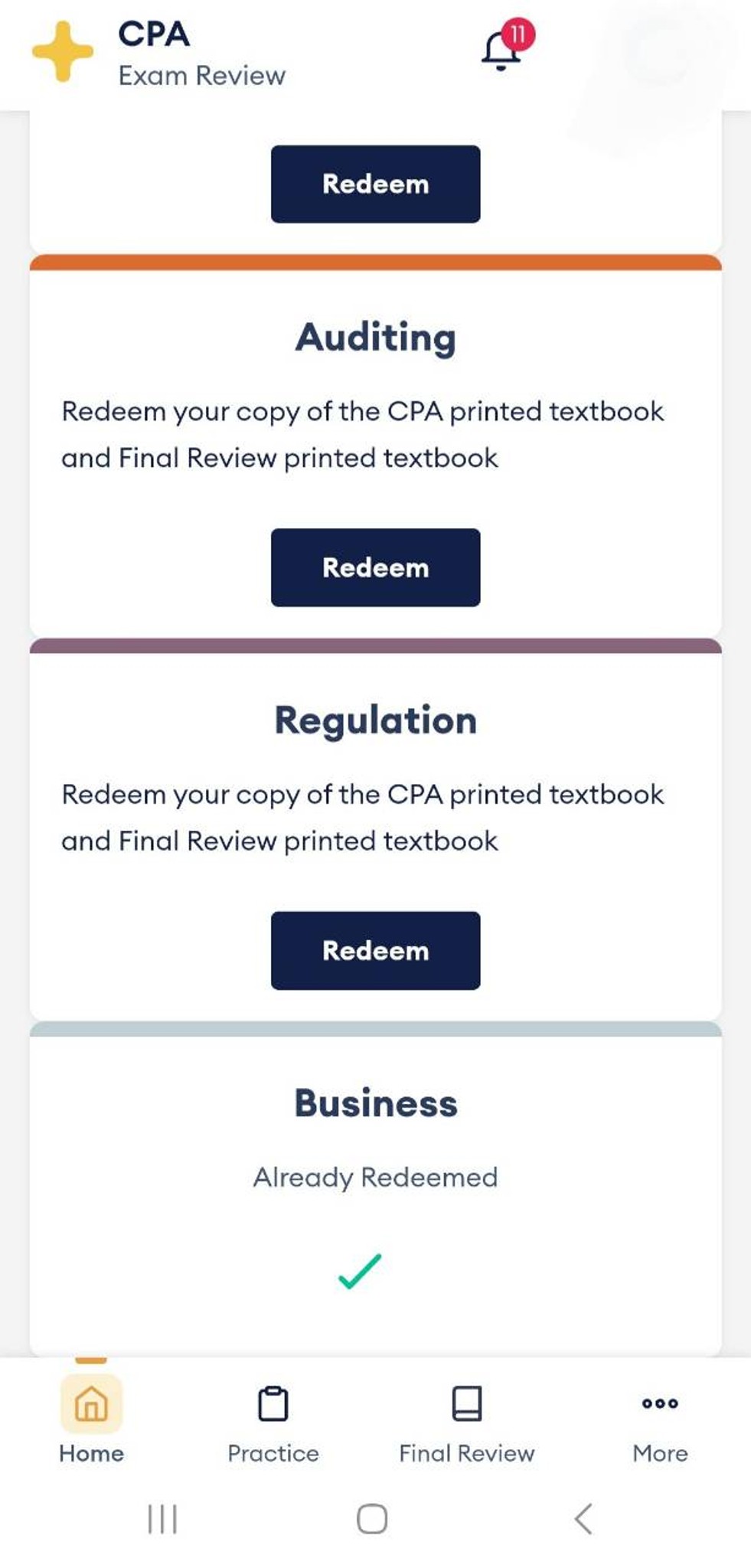Go back with the system back button
Screen dimensions: 751x1568
583,1518
